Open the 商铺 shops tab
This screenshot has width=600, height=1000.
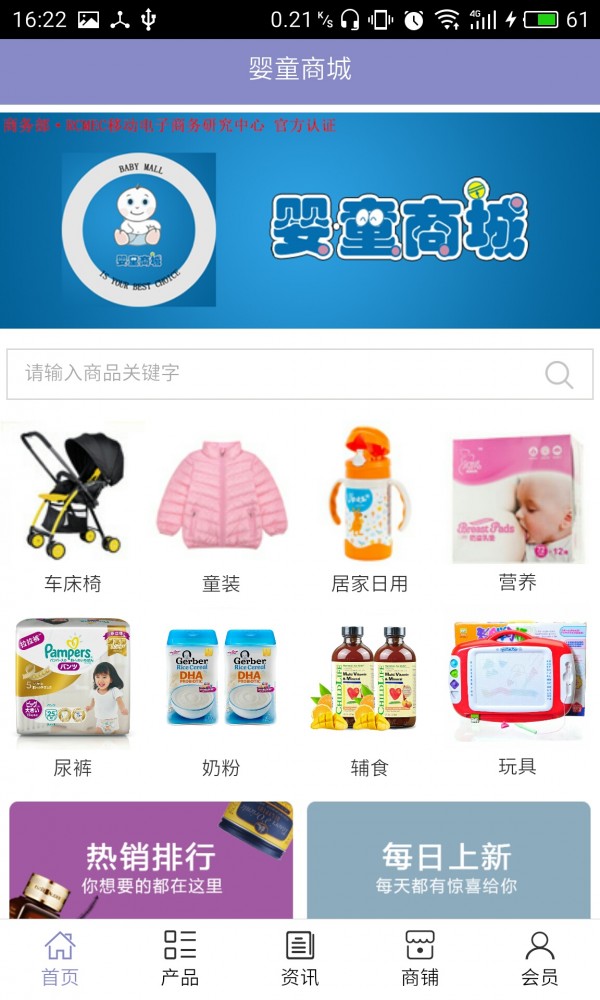[420, 958]
